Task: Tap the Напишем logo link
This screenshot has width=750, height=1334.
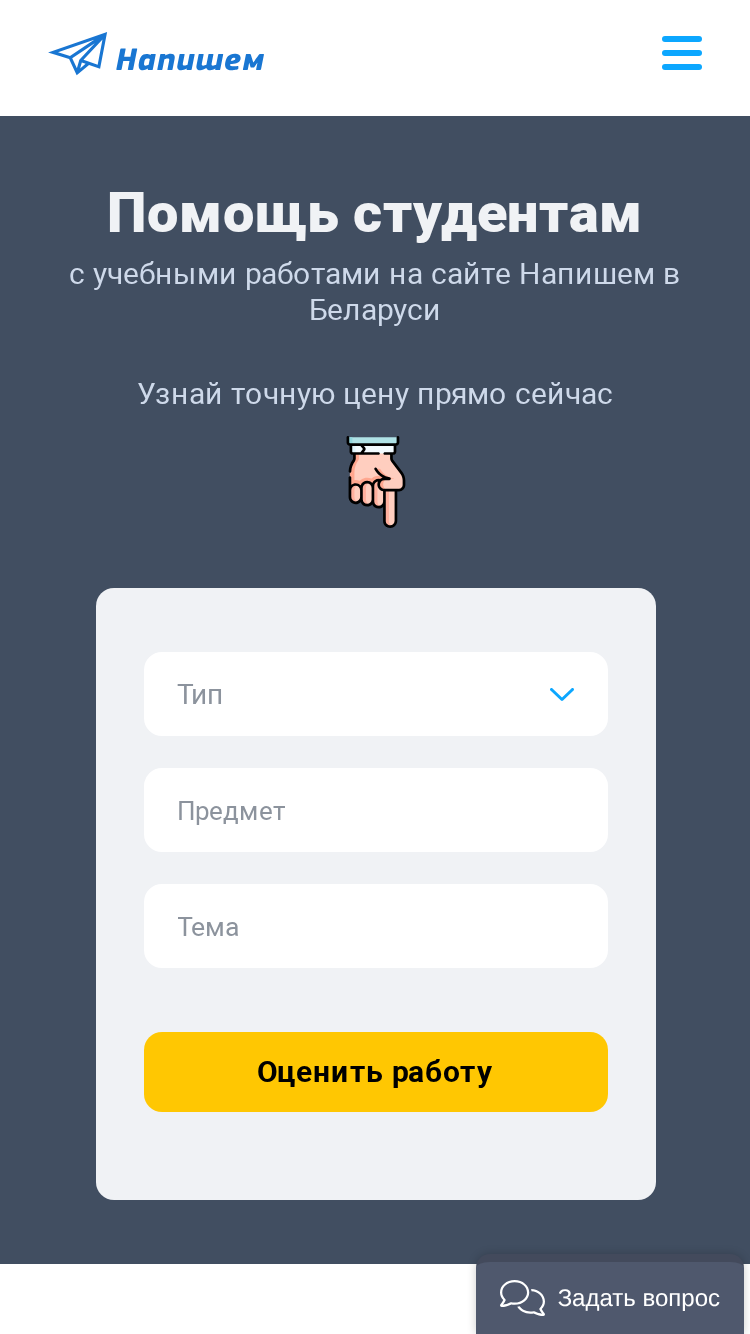Action: pyautogui.click(x=157, y=54)
